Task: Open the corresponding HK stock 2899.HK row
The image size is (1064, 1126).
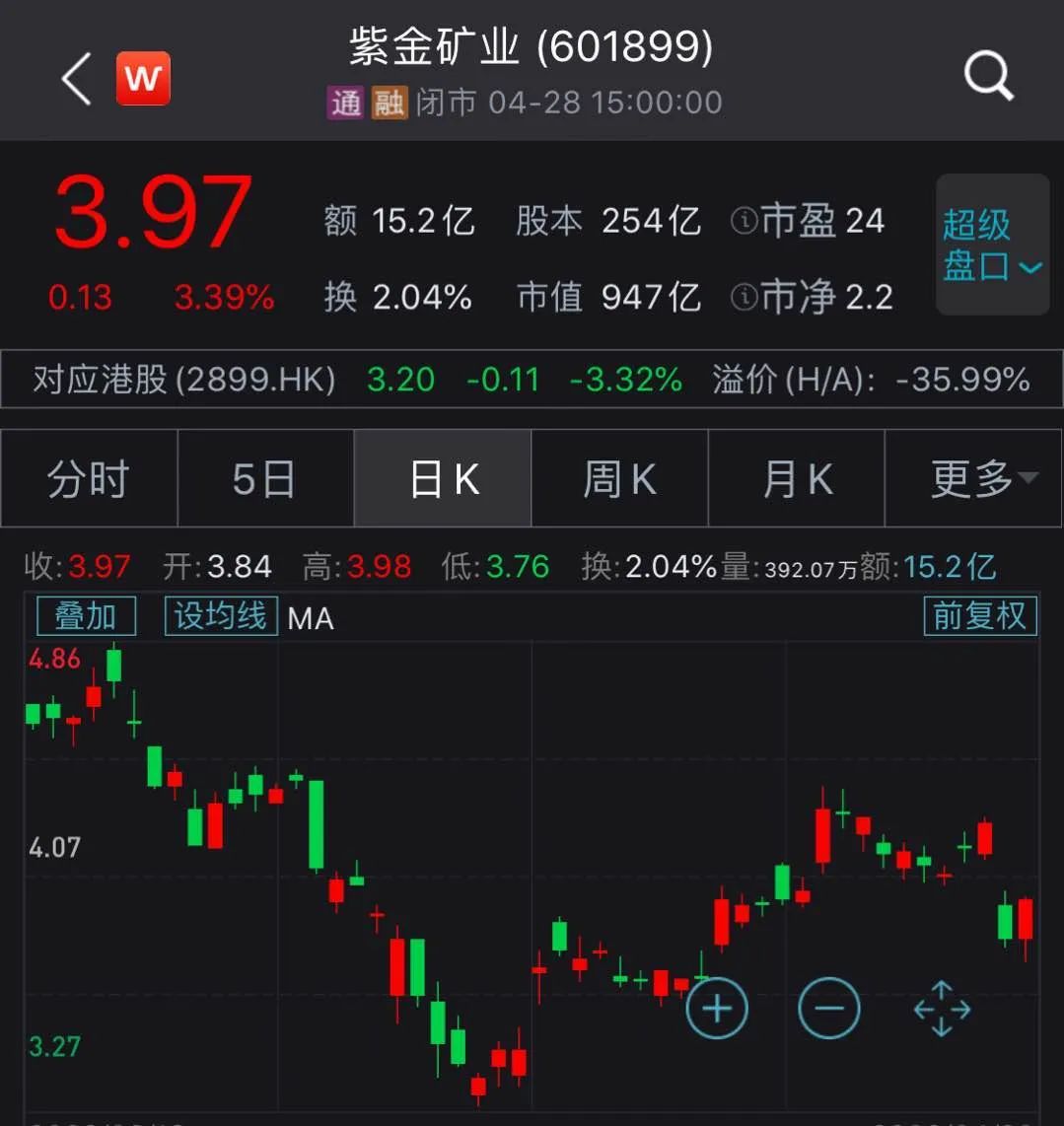Action: click(x=532, y=380)
